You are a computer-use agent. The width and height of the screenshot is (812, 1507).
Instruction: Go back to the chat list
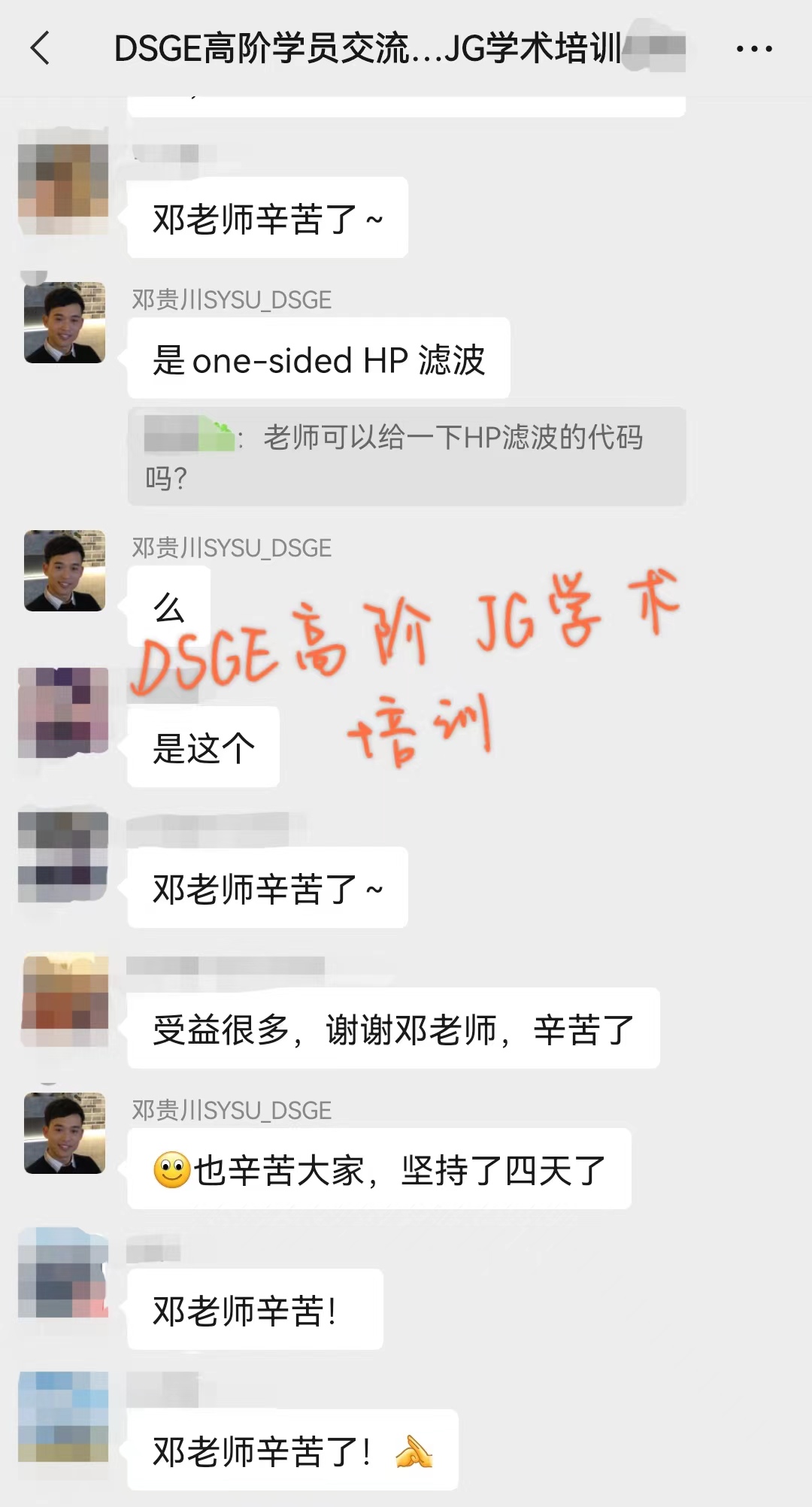[x=41, y=49]
